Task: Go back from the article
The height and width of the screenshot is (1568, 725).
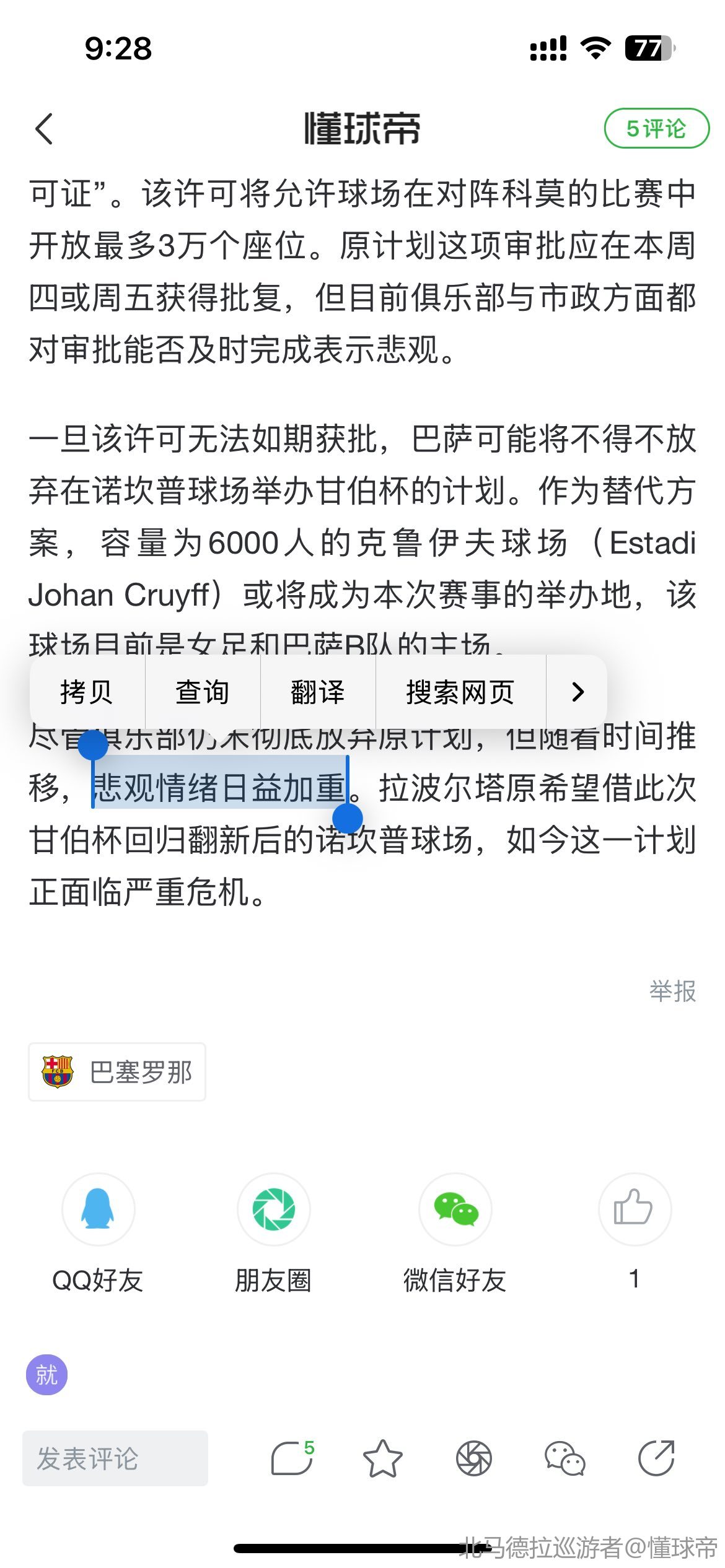Action: 45,129
